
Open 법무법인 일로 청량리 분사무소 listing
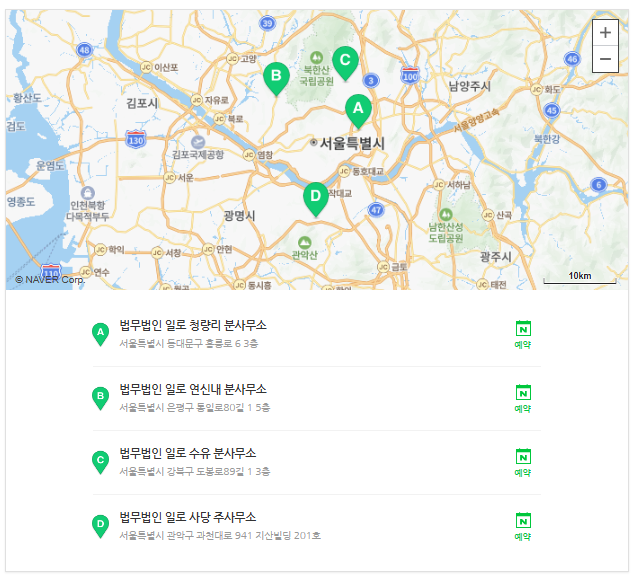192,325
